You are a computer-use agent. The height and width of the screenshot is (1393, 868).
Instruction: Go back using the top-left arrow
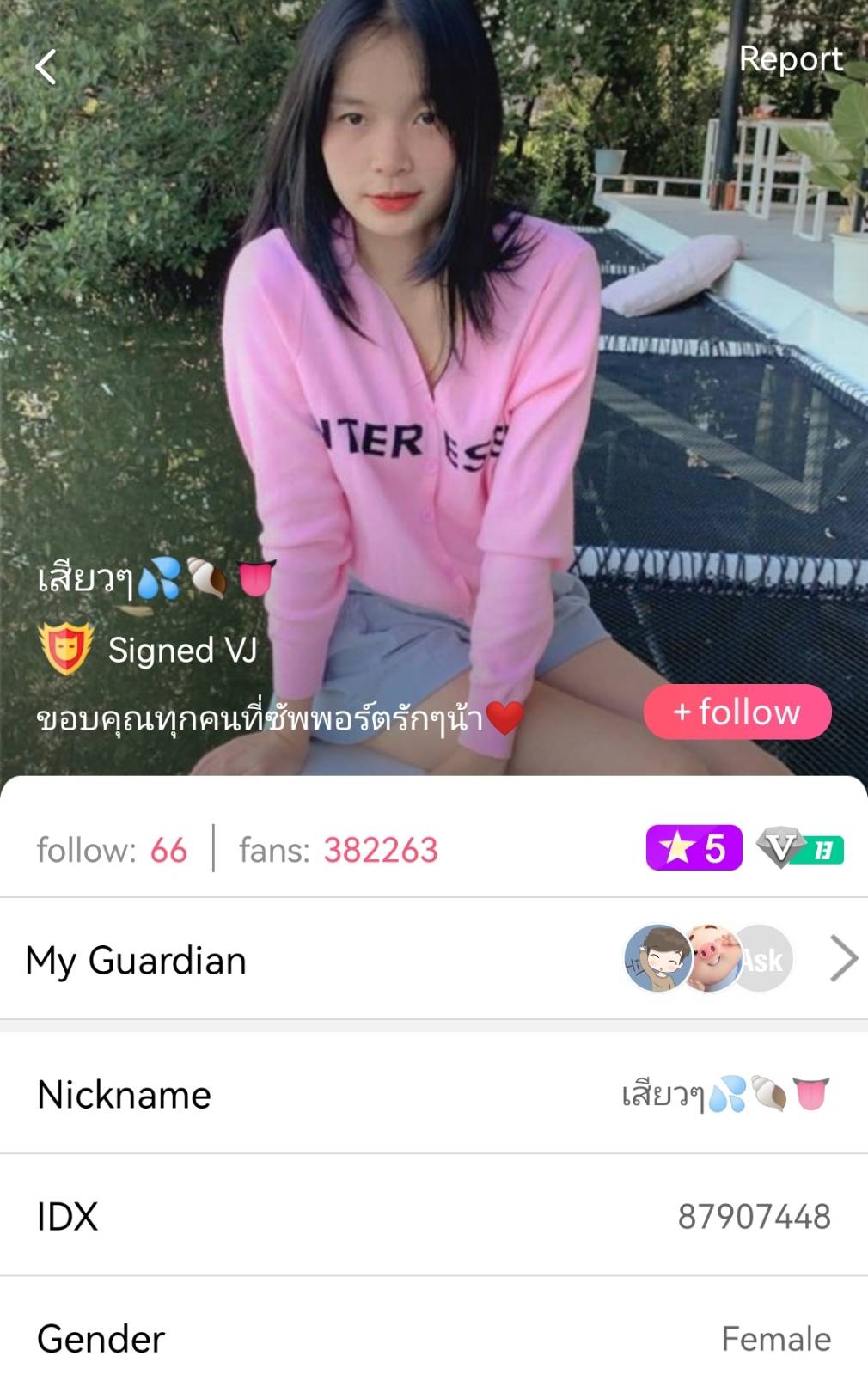pyautogui.click(x=46, y=66)
